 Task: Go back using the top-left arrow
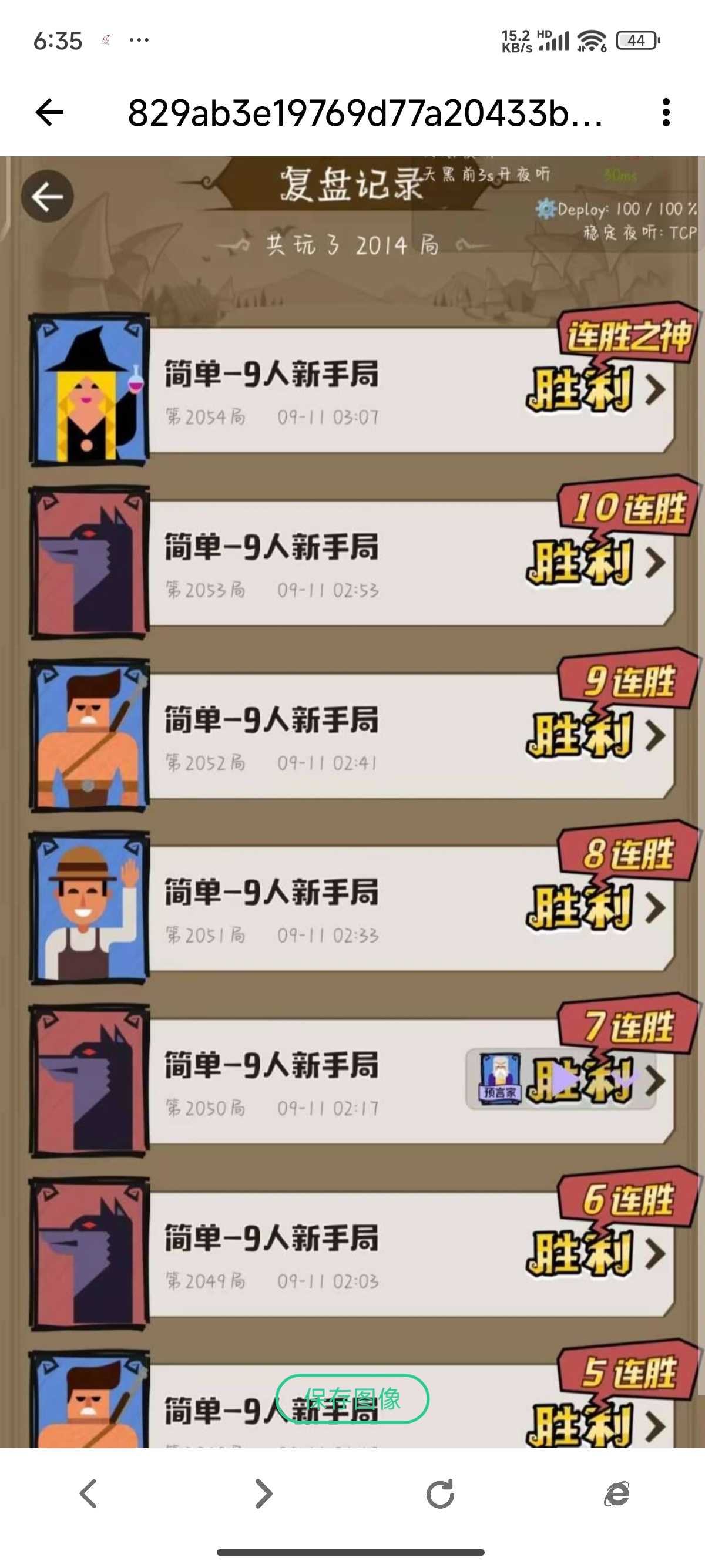tap(50, 113)
